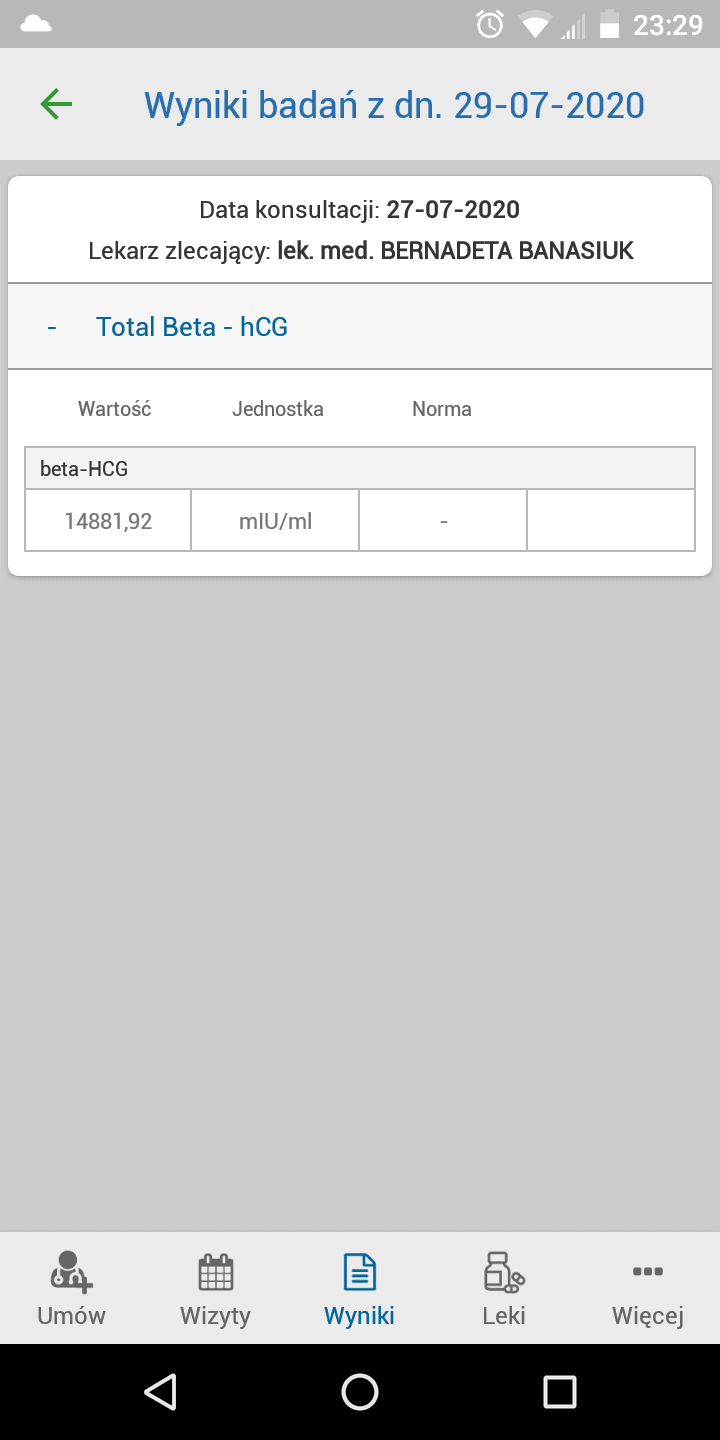Switch to the Wizyty tab
The height and width of the screenshot is (1440, 720).
pyautogui.click(x=215, y=1288)
